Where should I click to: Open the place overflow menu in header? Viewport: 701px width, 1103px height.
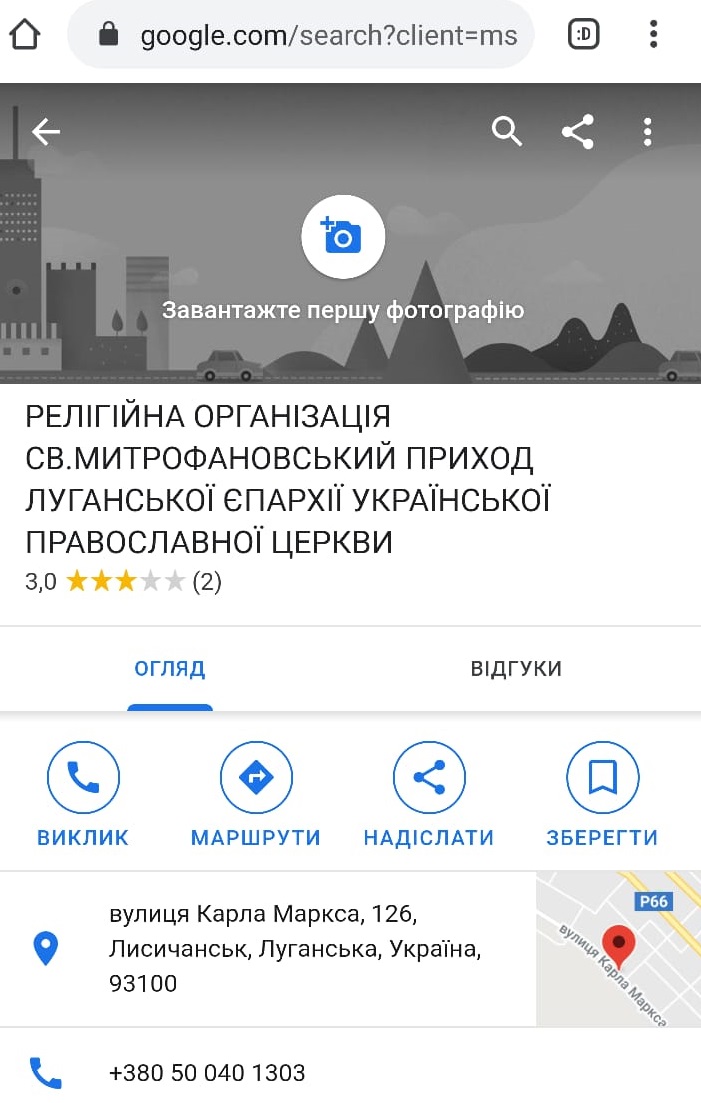coord(648,132)
